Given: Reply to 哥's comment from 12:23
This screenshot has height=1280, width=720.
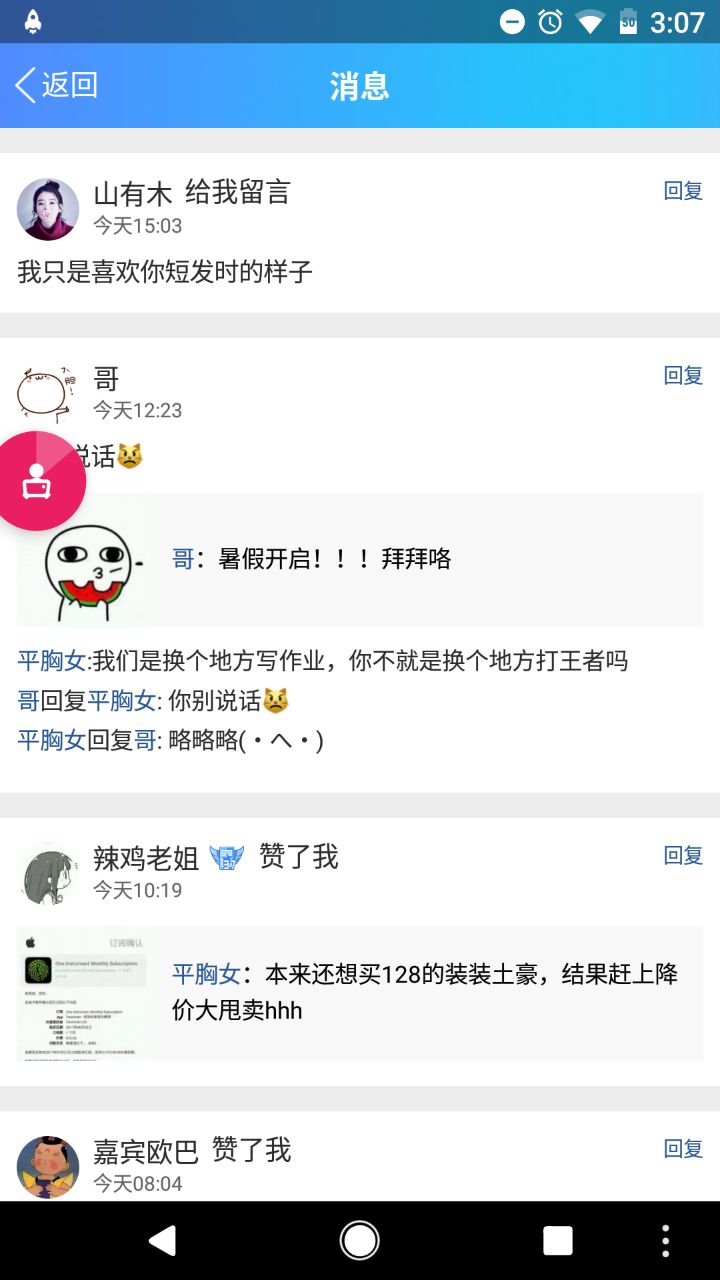Looking at the screenshot, I should (683, 375).
